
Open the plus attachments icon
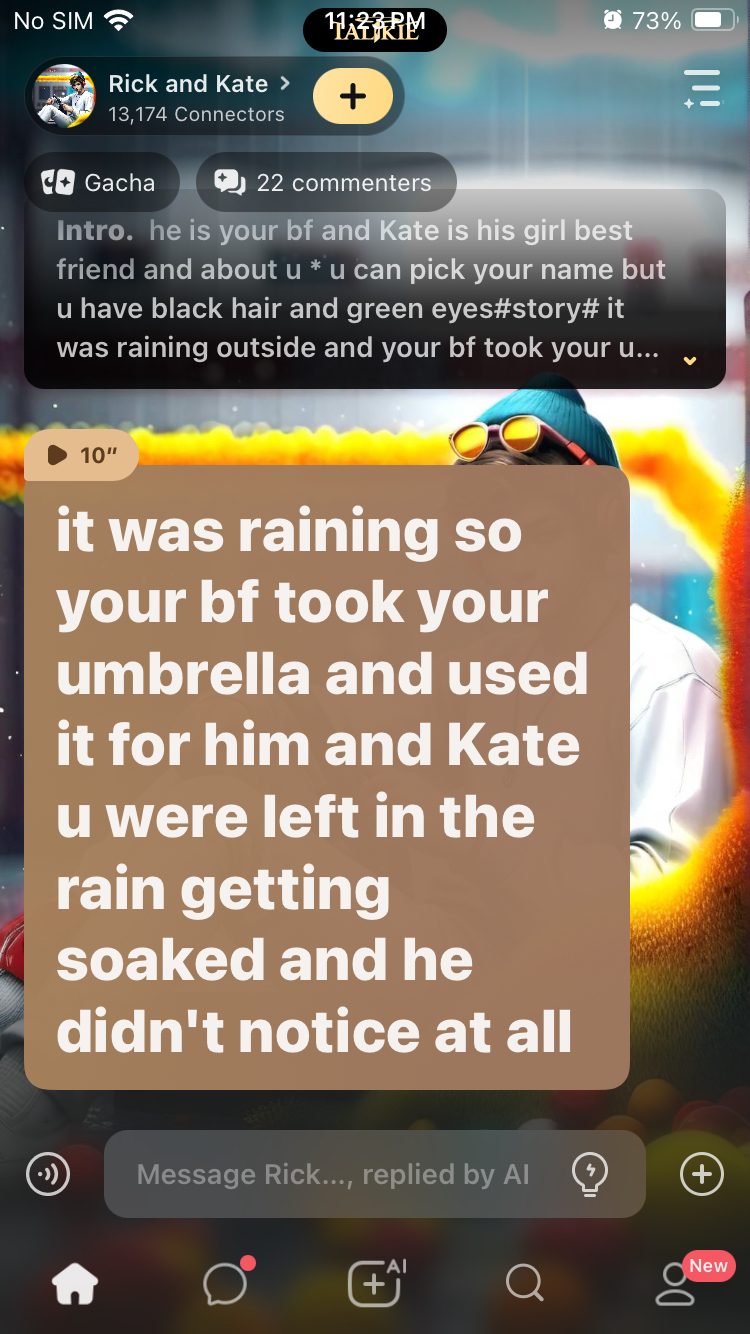[701, 1174]
